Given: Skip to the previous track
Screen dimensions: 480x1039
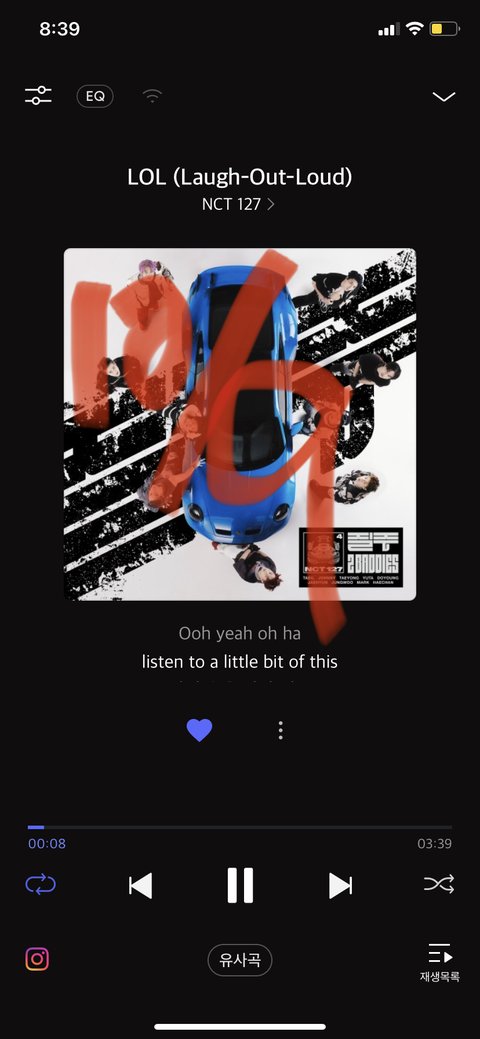Looking at the screenshot, I should (x=141, y=885).
